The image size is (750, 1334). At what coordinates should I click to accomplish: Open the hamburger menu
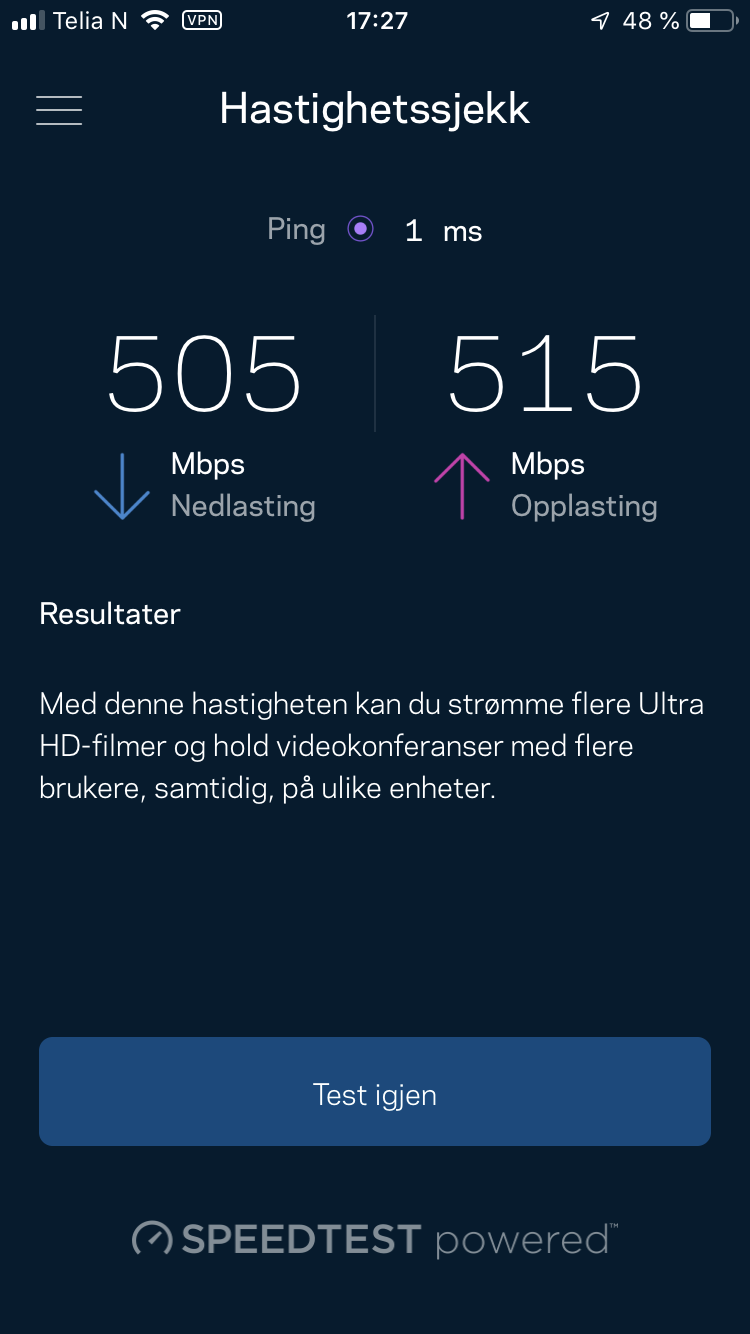point(59,110)
